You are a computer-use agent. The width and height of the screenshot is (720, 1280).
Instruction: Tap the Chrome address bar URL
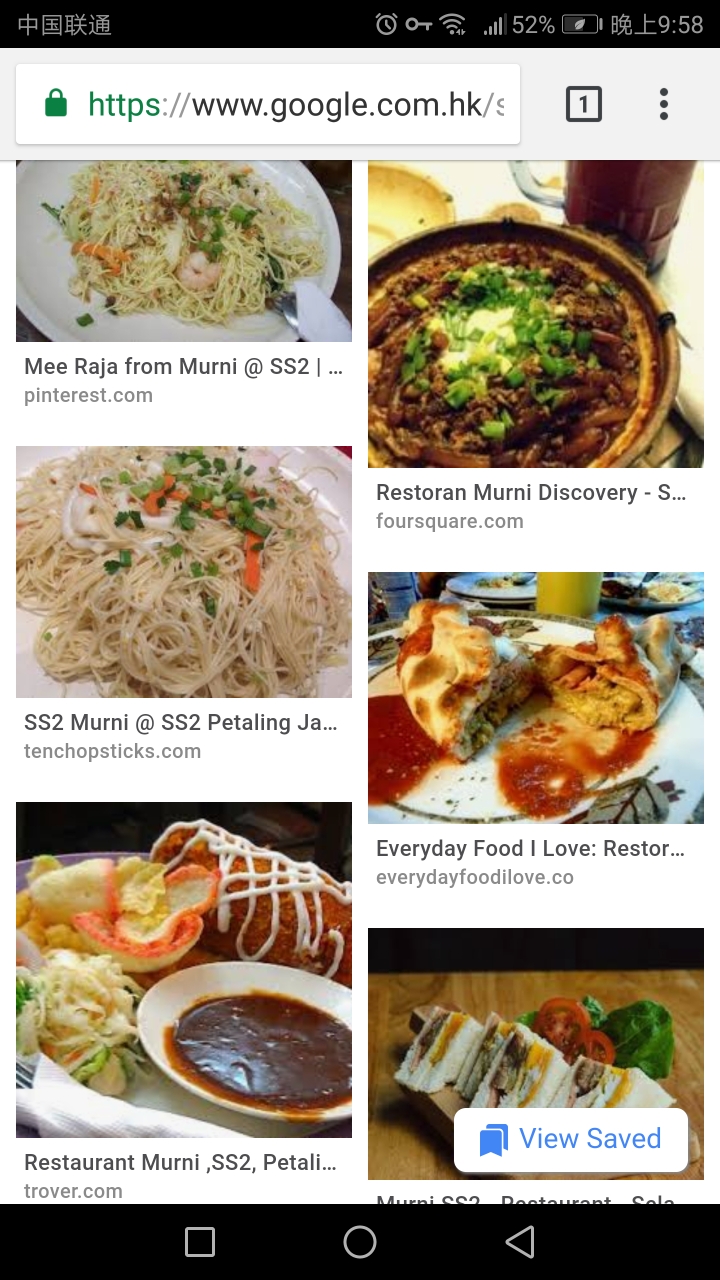(x=295, y=105)
